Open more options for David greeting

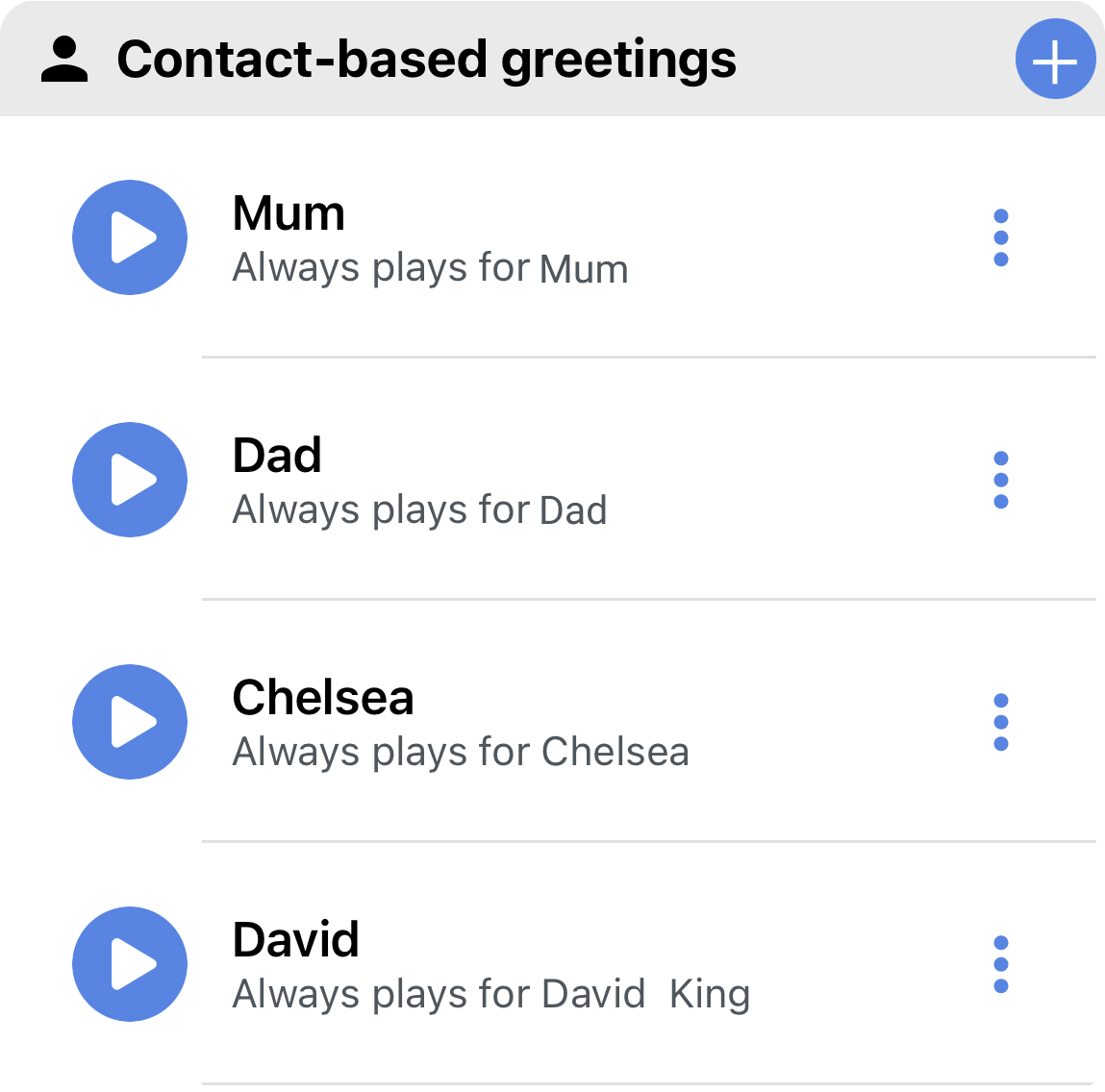pyautogui.click(x=1000, y=964)
